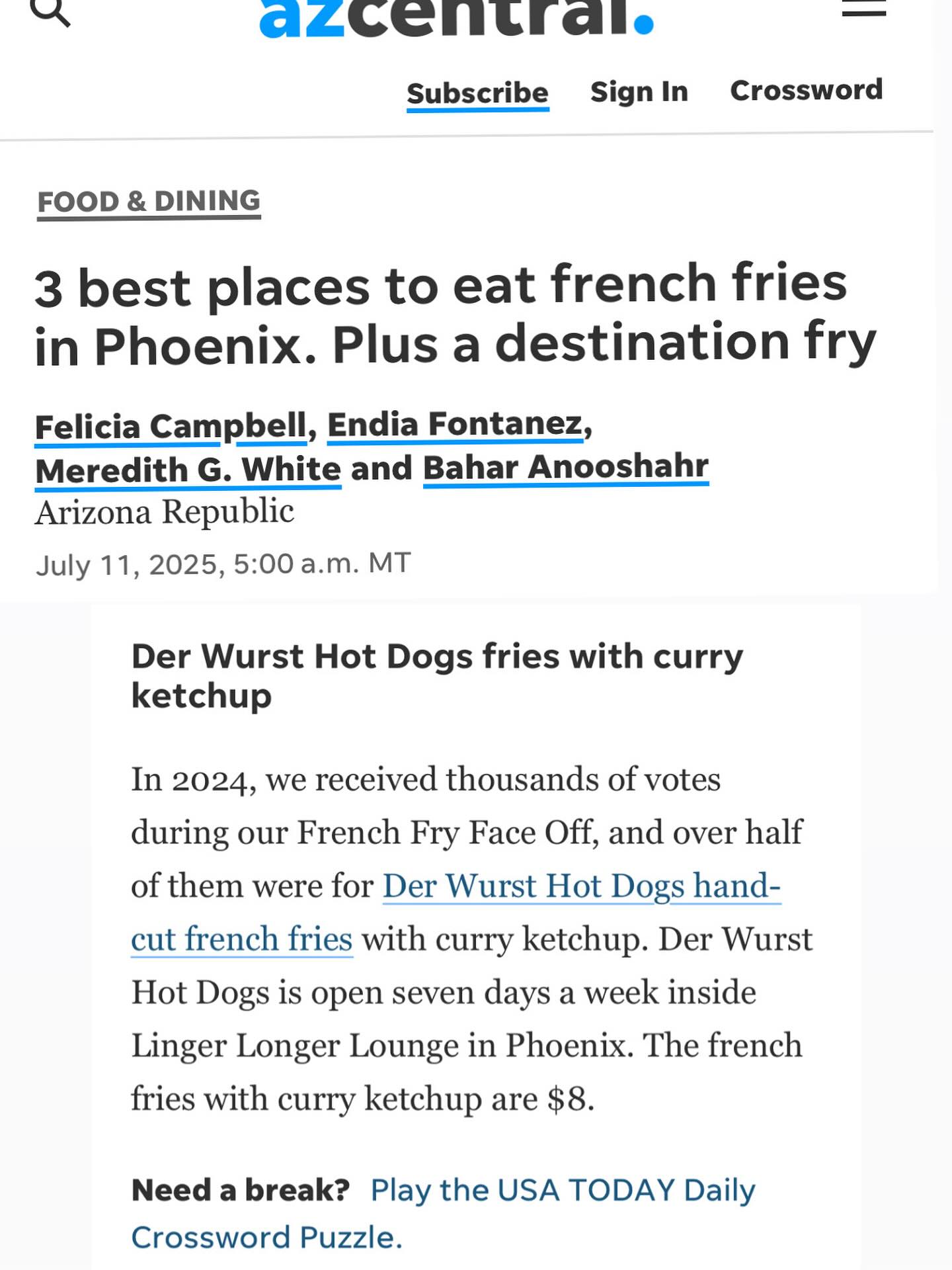Open the Sign In page
Screen dimensions: 952x1270
[x=639, y=92]
